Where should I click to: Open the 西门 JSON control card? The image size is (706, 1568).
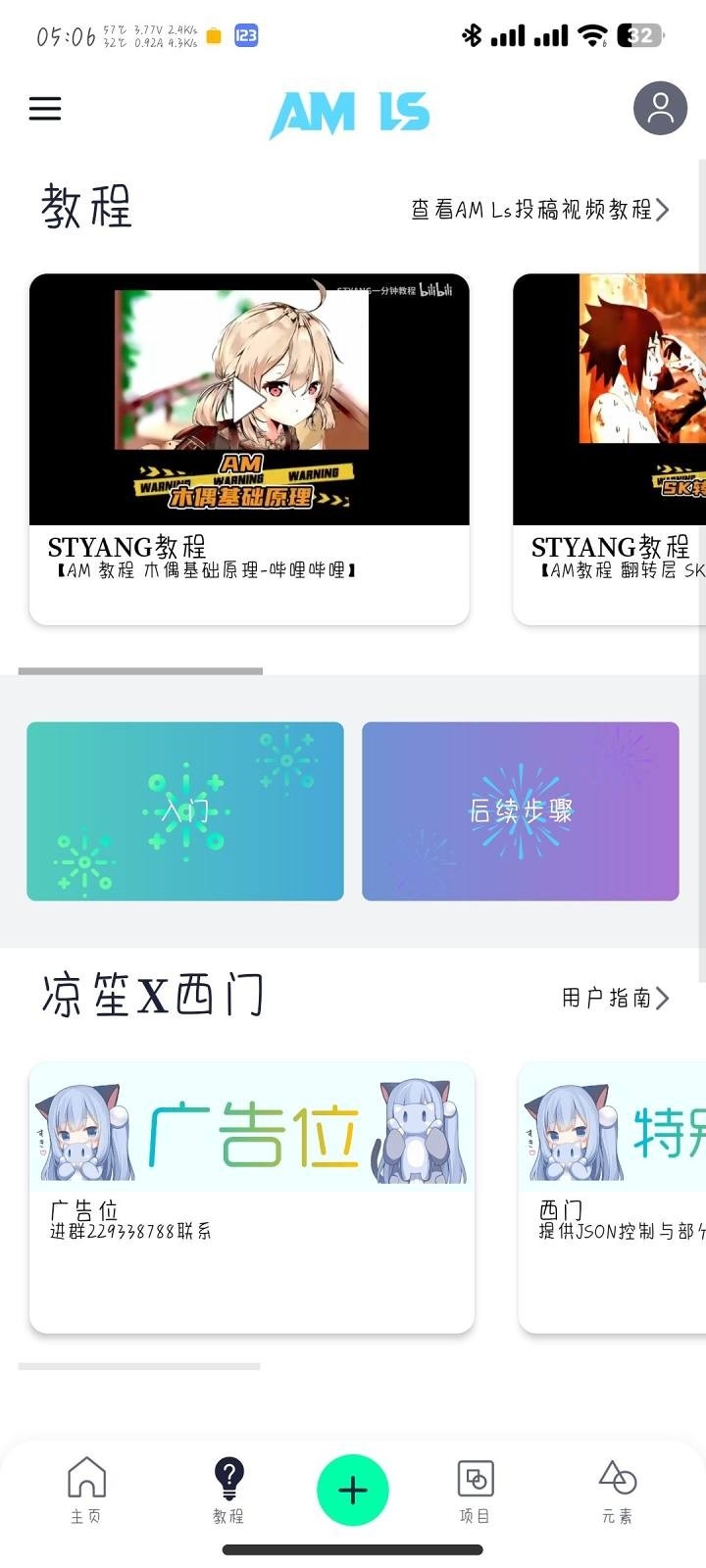click(618, 1198)
